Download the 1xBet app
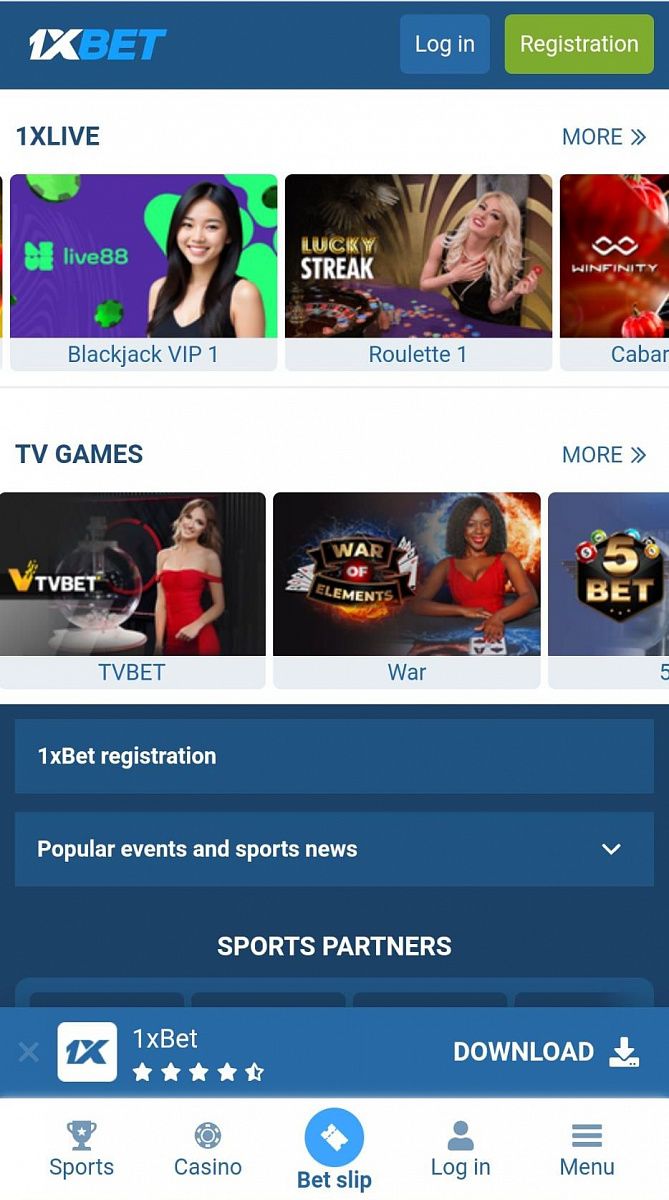Image resolution: width=669 pixels, height=1200 pixels. [546, 1052]
